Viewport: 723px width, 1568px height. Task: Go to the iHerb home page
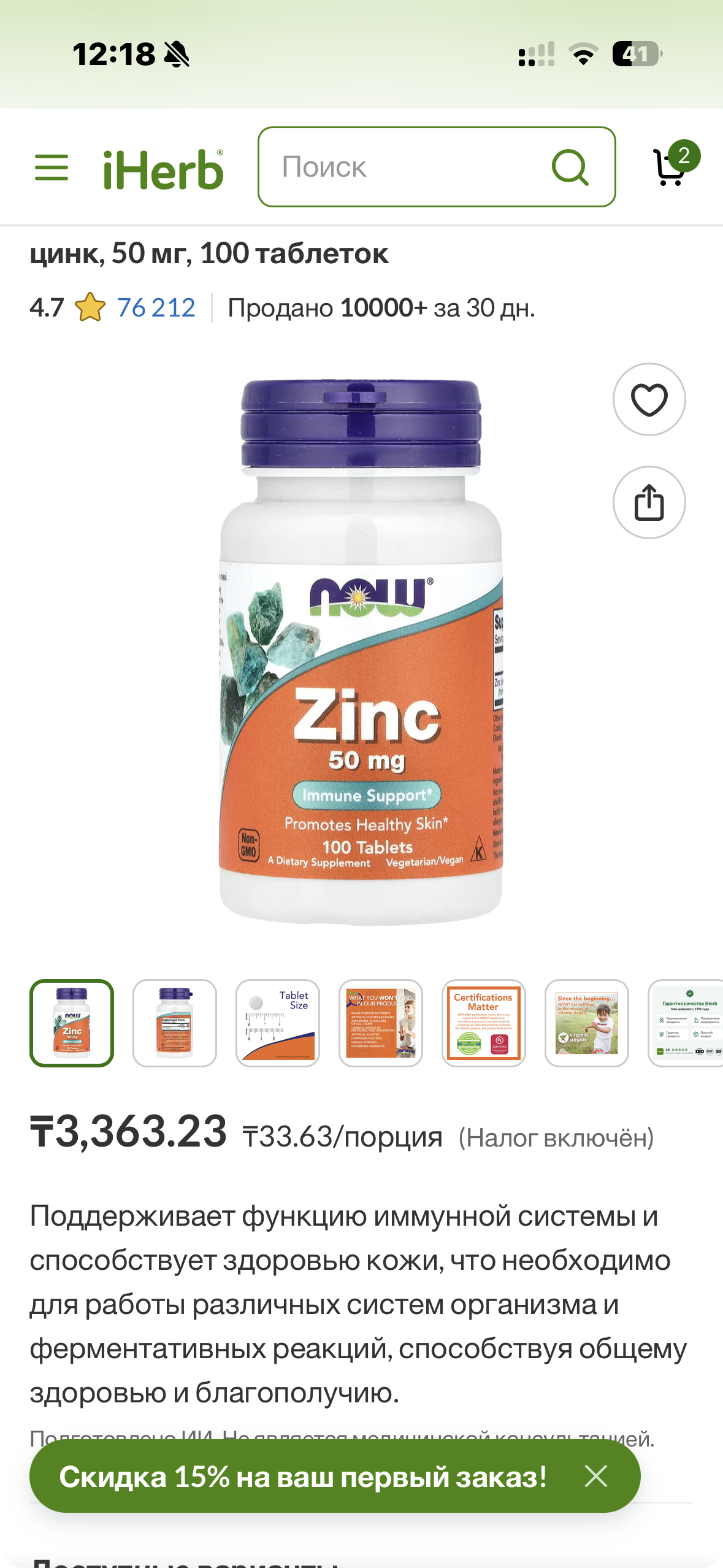coord(163,169)
